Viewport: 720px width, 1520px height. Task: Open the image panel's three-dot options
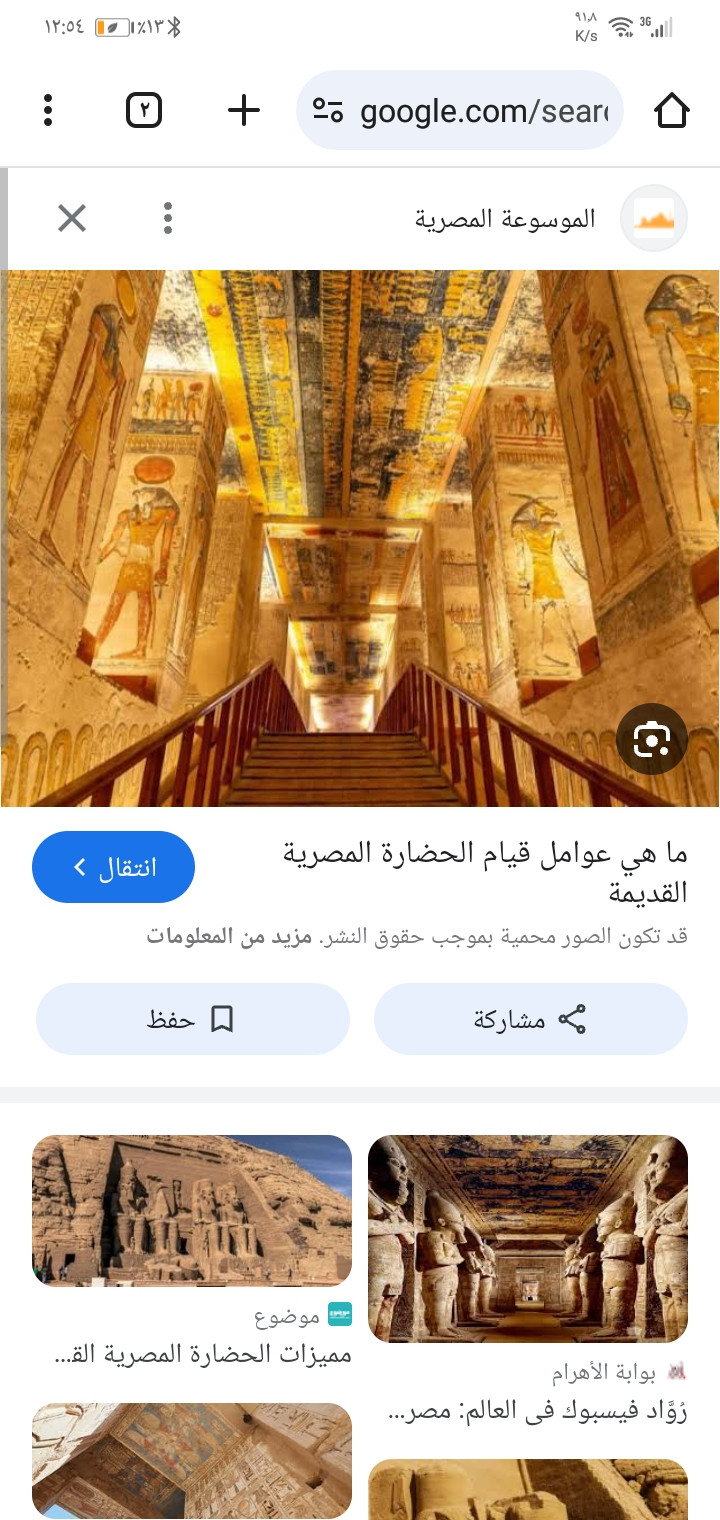point(168,218)
